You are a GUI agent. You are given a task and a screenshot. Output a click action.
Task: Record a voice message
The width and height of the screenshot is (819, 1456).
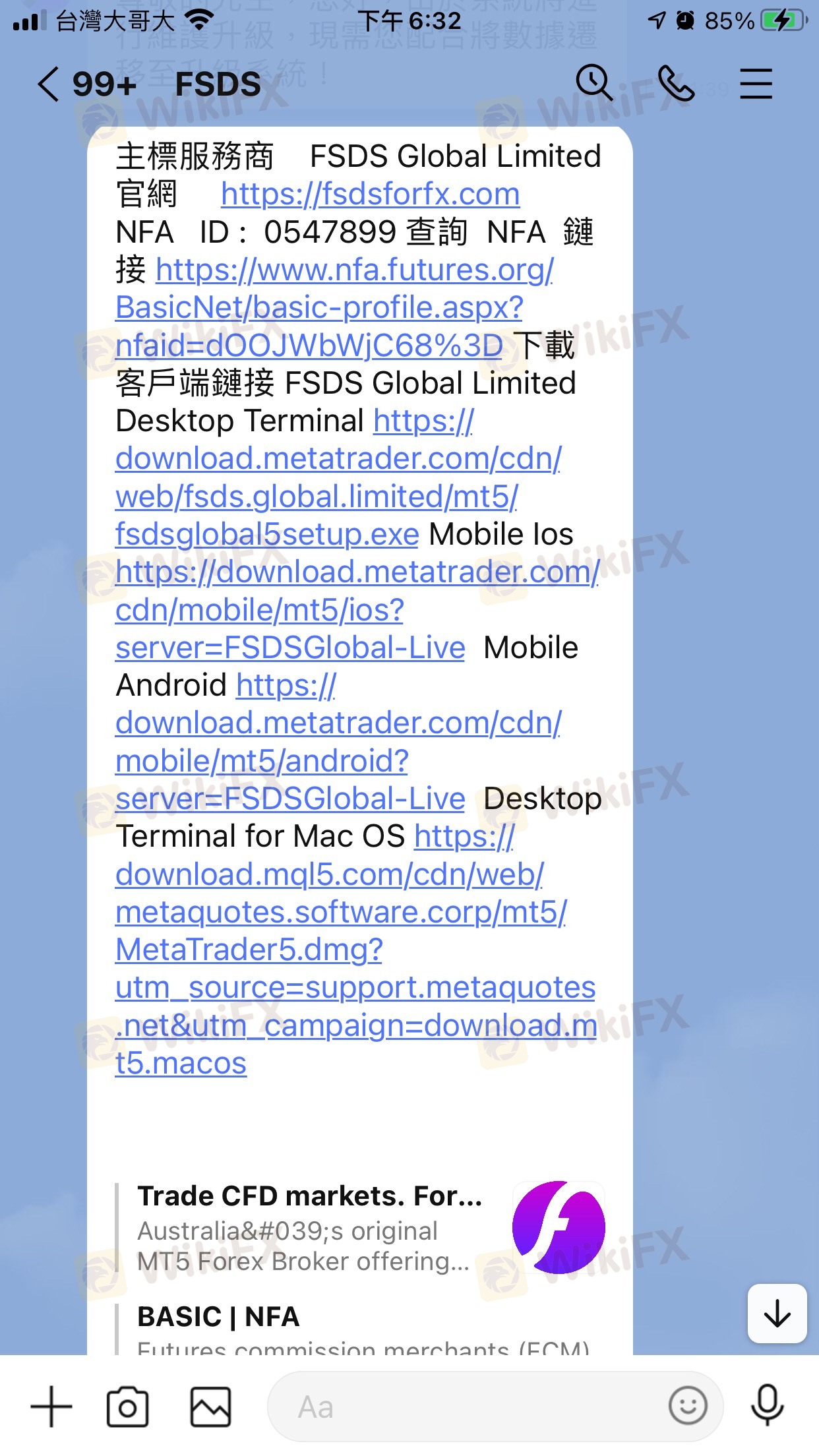click(x=767, y=1406)
